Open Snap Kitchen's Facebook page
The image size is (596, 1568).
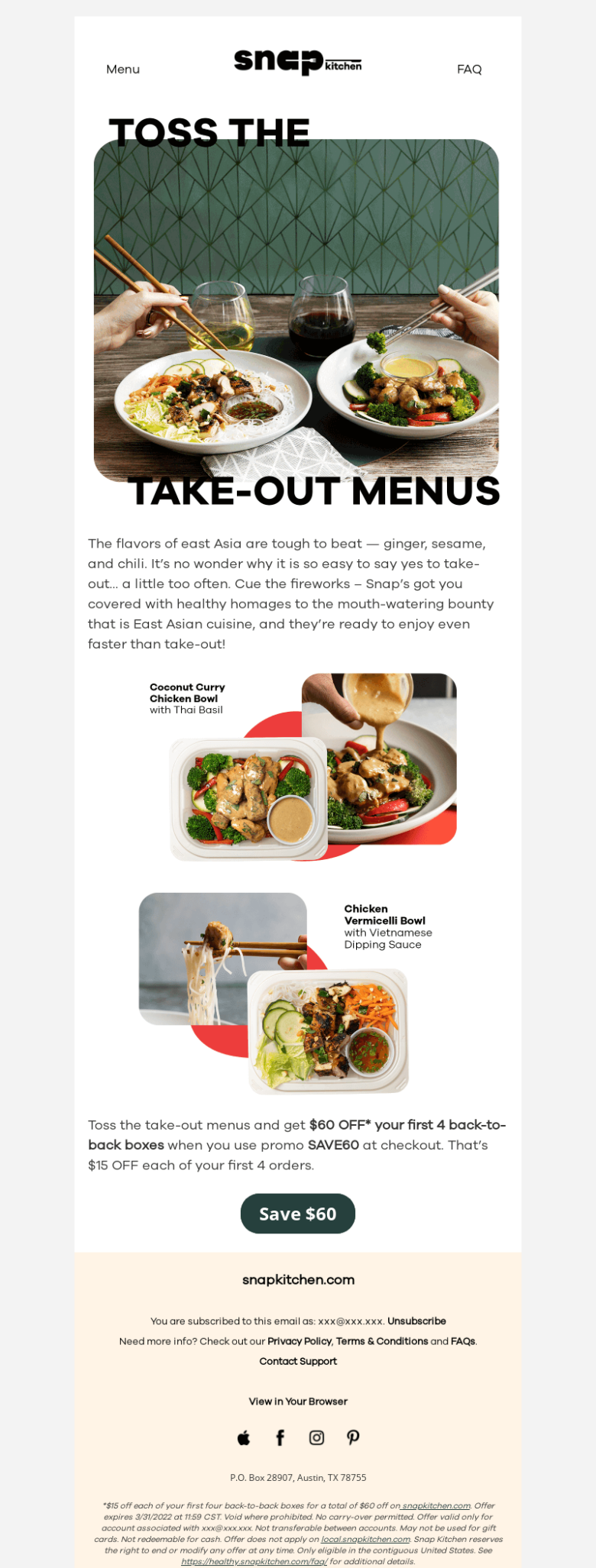point(280,1438)
